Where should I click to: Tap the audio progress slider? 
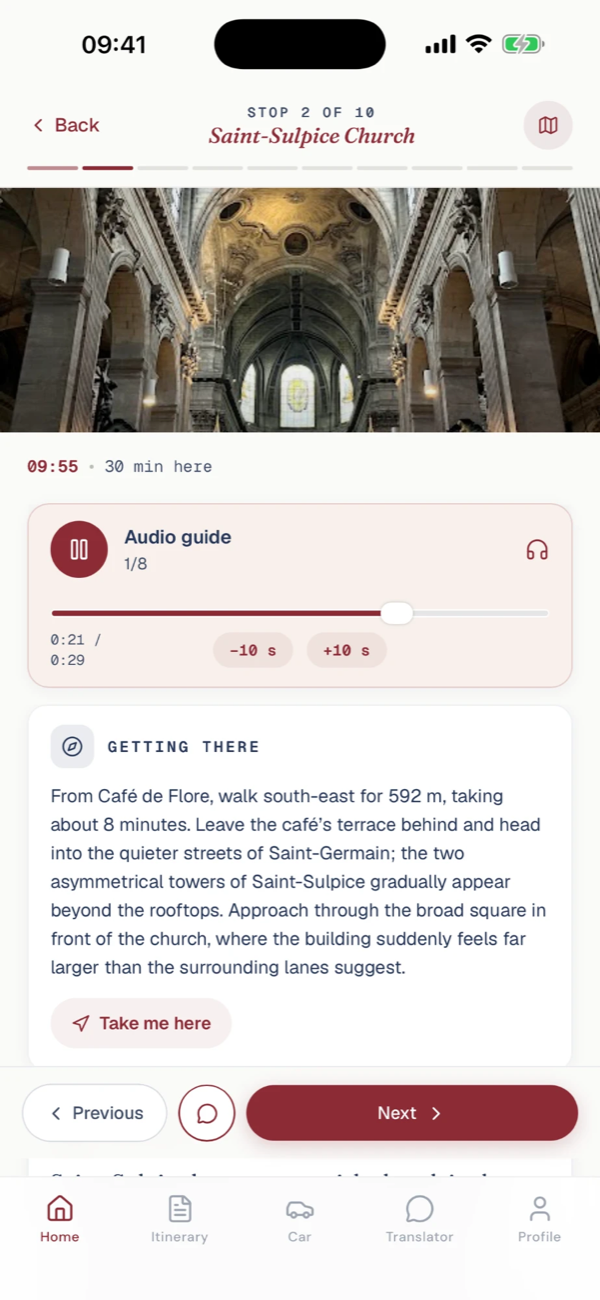point(300,613)
